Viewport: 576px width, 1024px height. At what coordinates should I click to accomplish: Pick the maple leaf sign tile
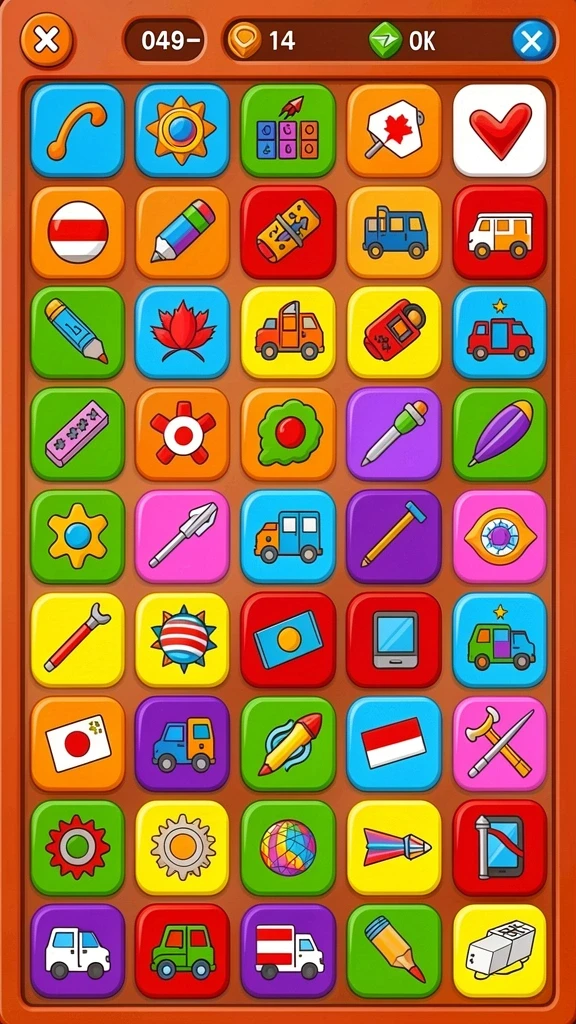coord(394,130)
